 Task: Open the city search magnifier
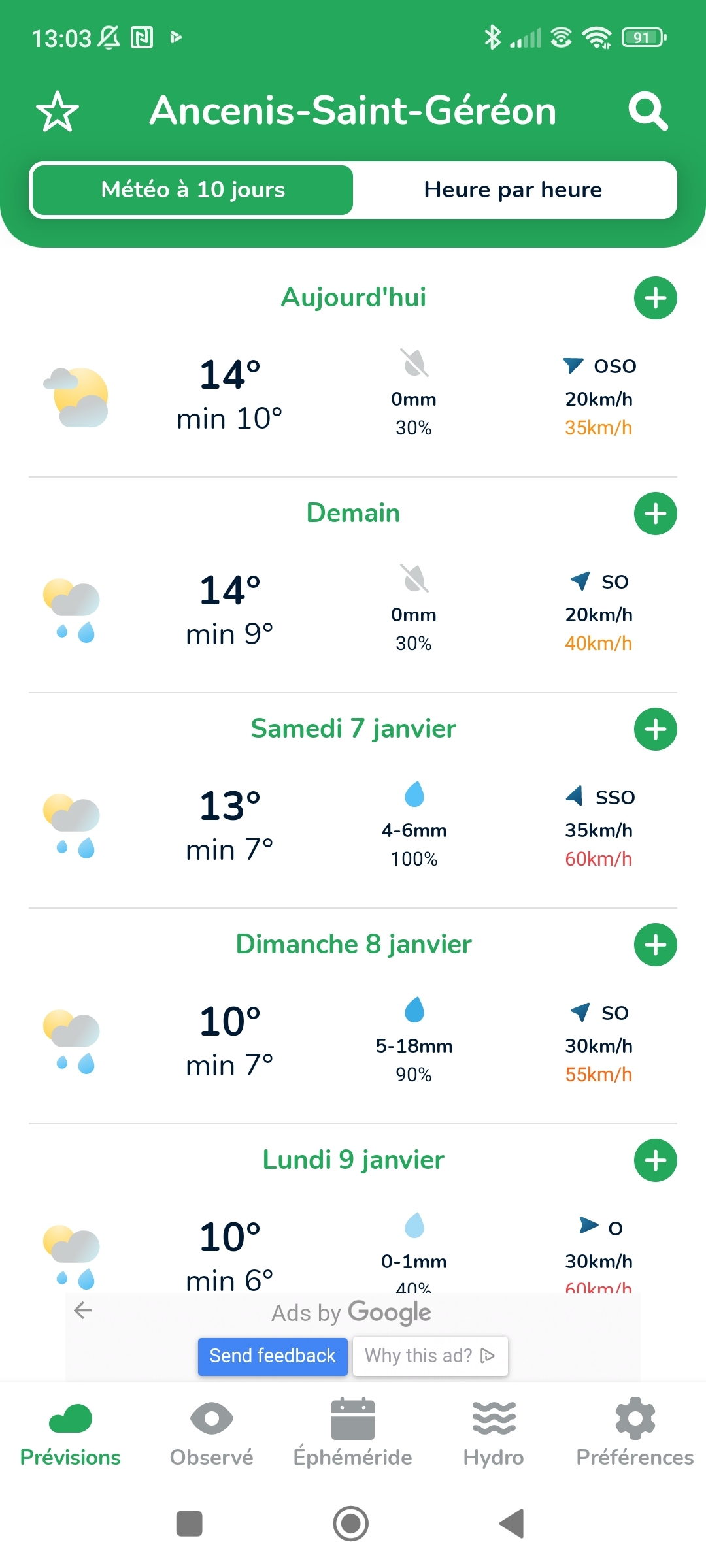click(648, 111)
